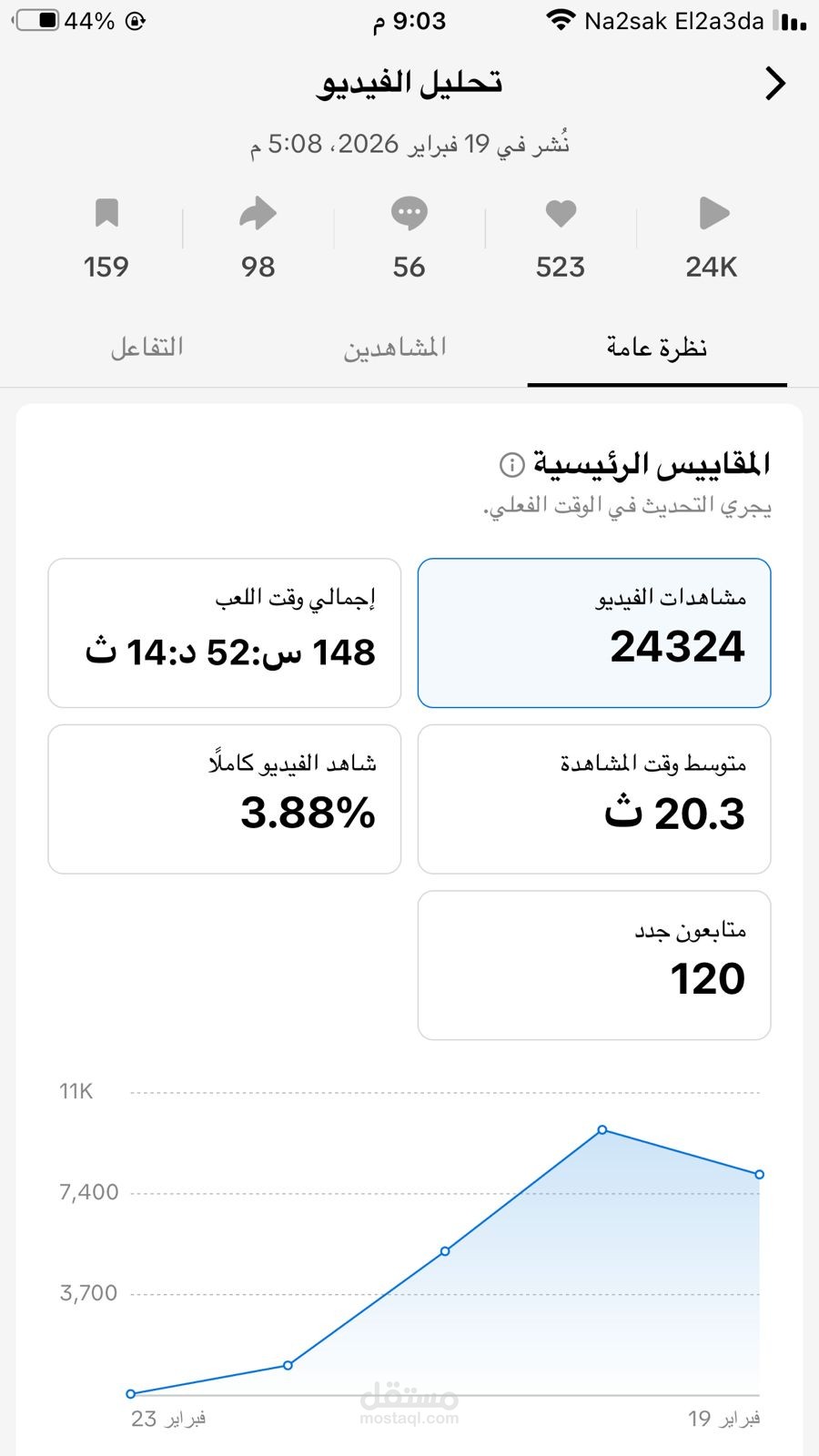Switch to the المشاهدين tab

point(395,348)
